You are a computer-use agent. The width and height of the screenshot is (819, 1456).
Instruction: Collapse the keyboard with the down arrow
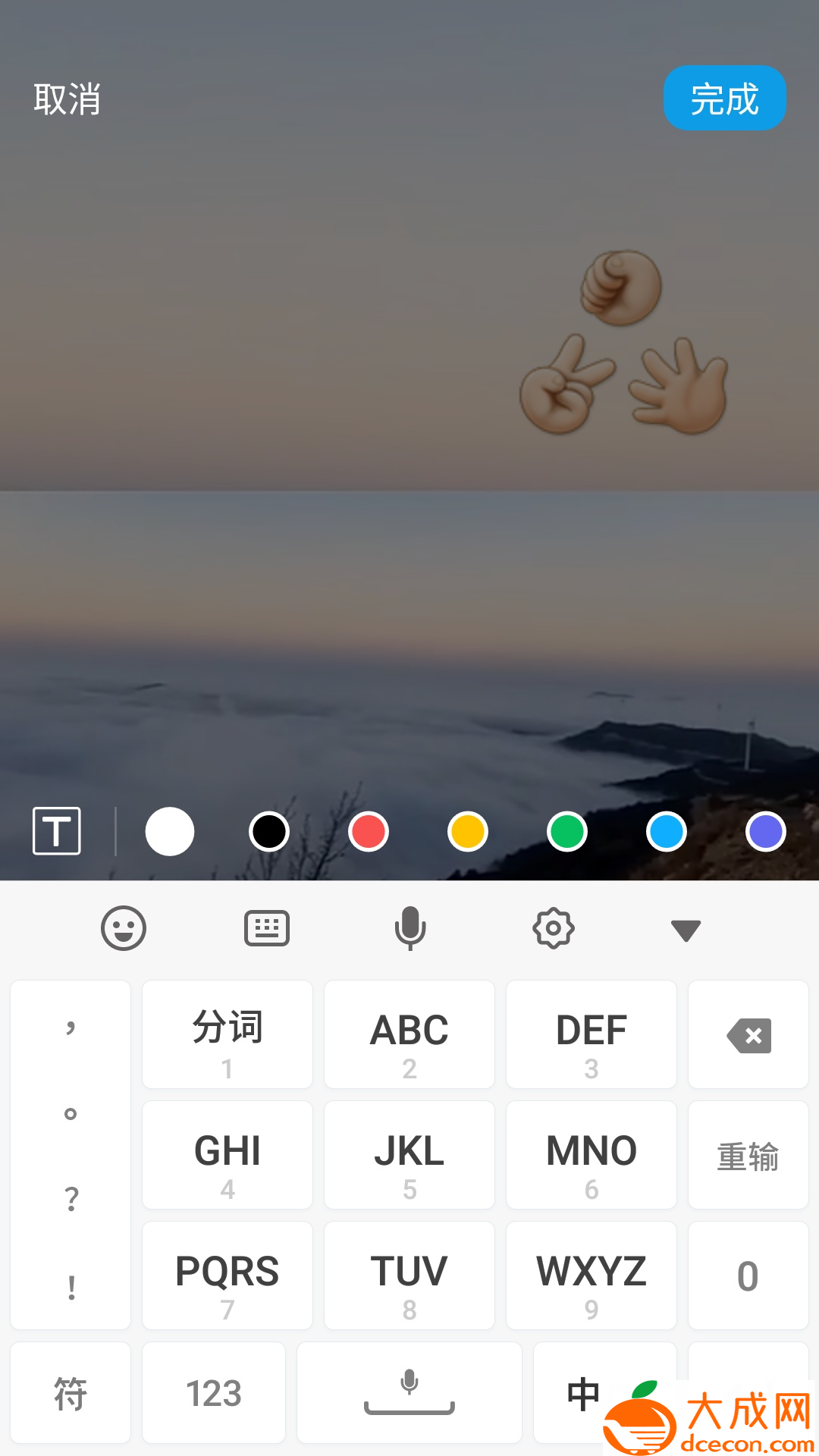[x=686, y=930]
